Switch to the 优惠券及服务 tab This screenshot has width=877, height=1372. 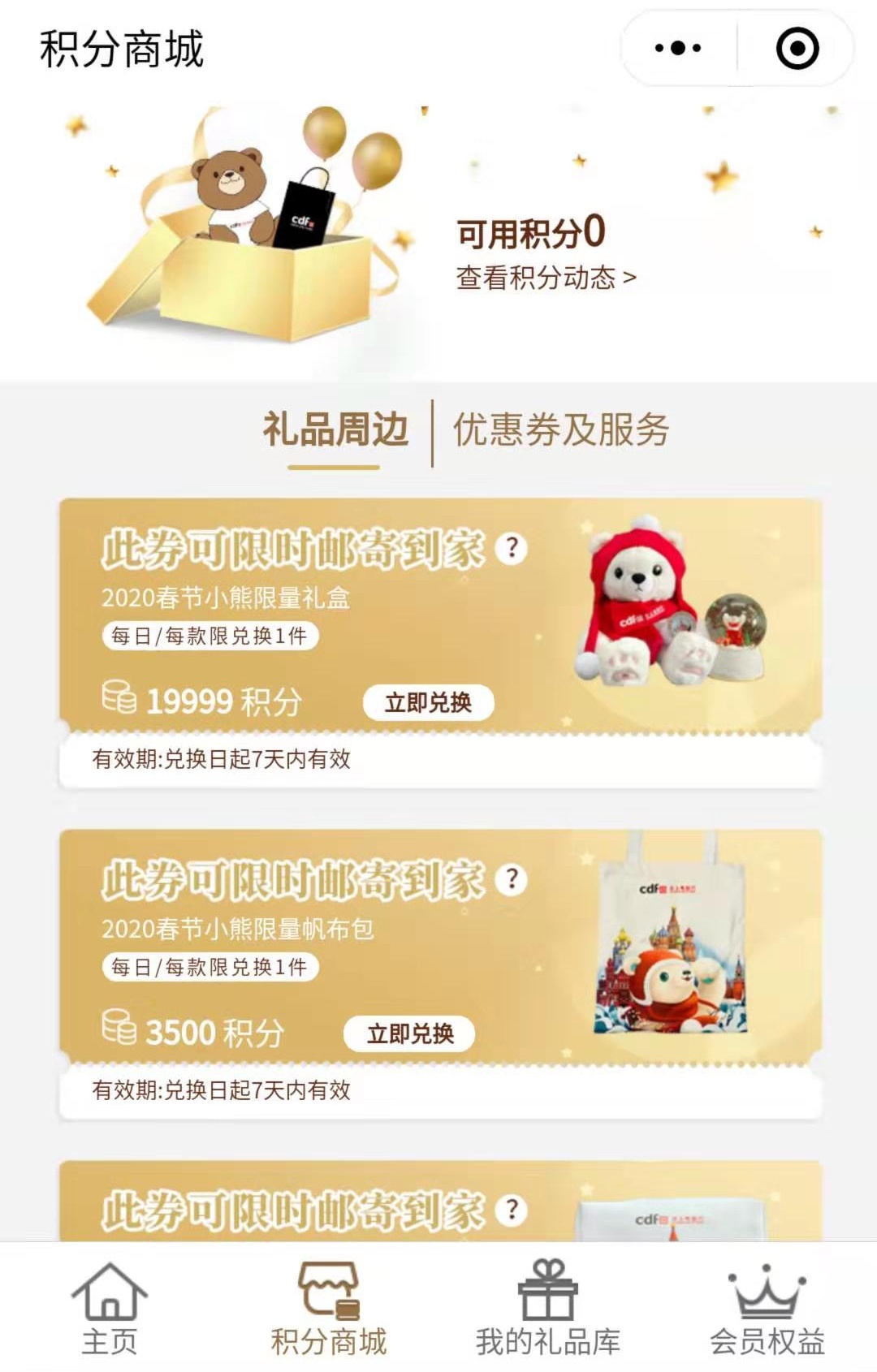(x=561, y=429)
